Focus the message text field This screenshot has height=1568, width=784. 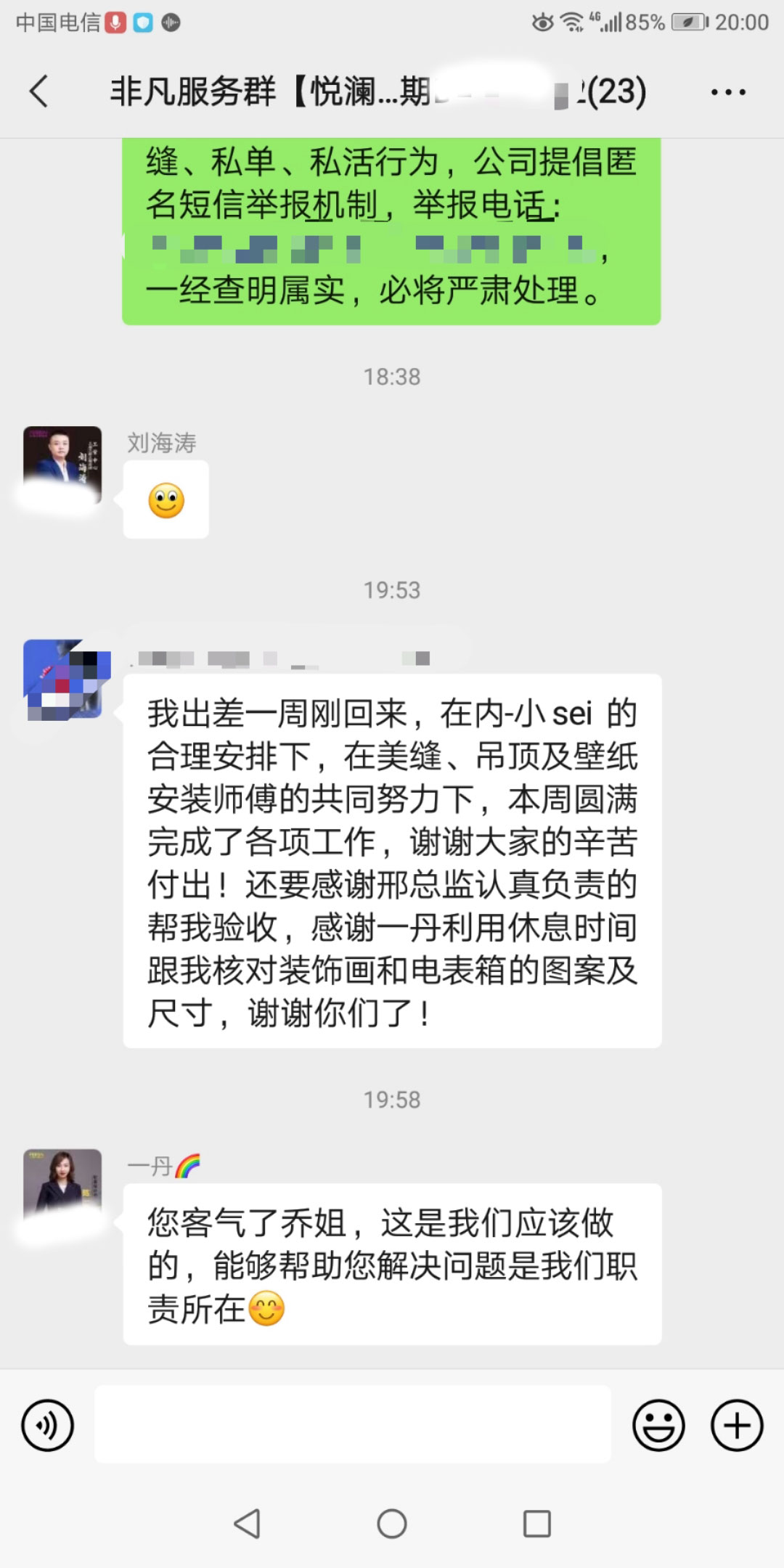coord(353,1424)
